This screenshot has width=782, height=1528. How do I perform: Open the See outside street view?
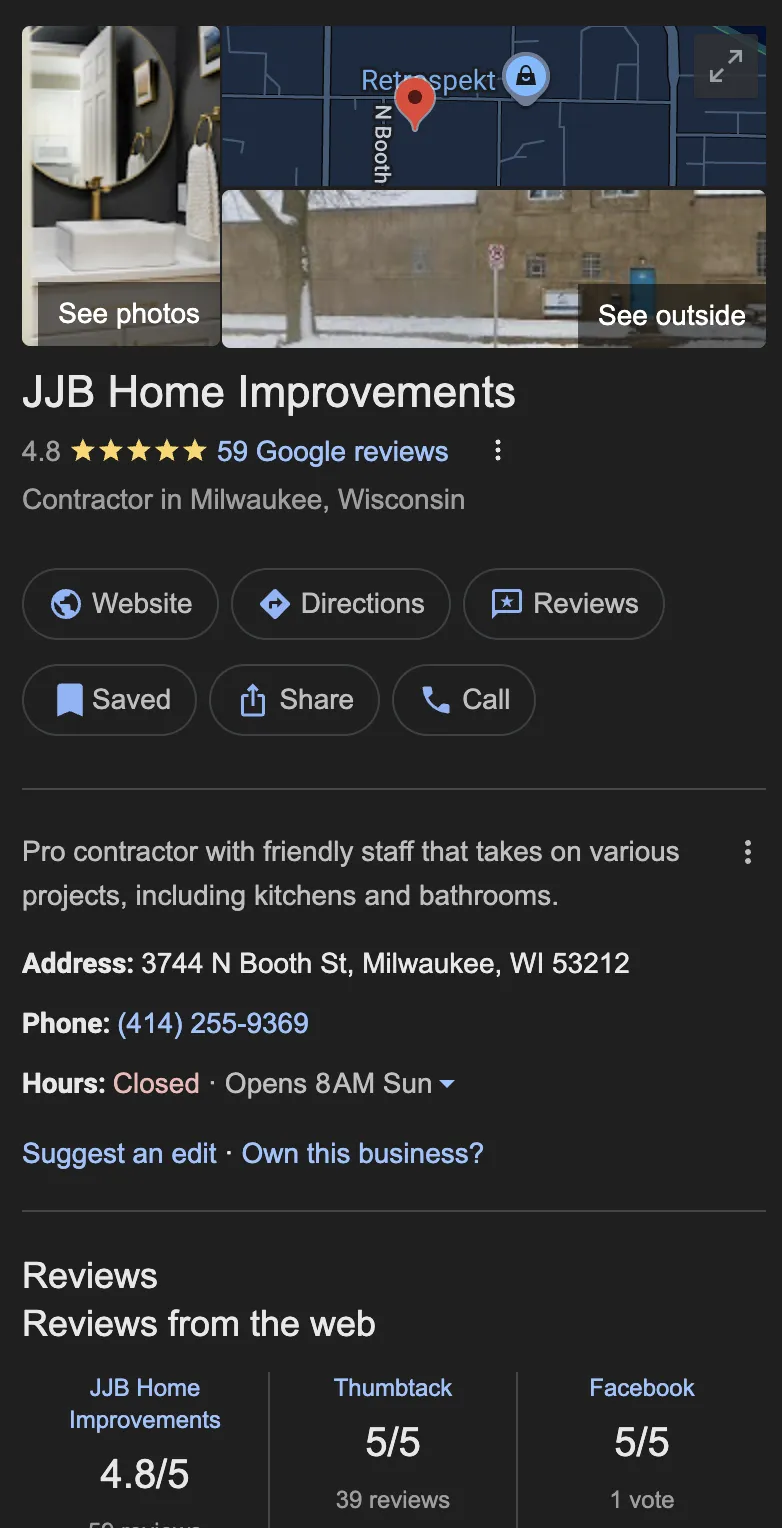pos(671,315)
